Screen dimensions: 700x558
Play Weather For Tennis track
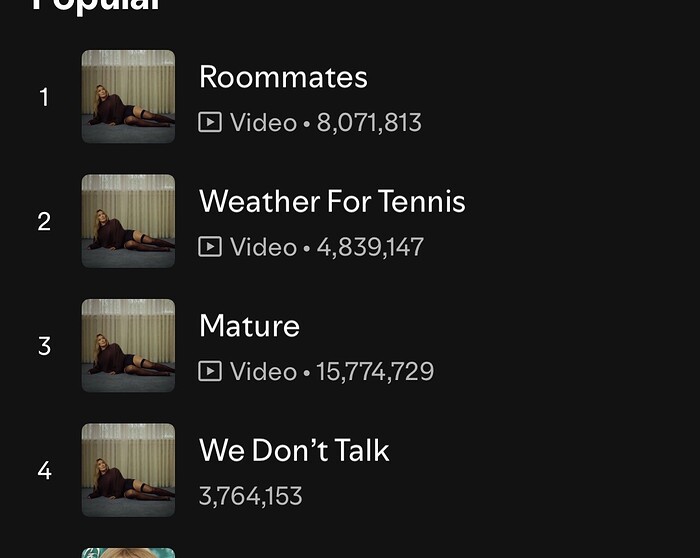pos(331,202)
